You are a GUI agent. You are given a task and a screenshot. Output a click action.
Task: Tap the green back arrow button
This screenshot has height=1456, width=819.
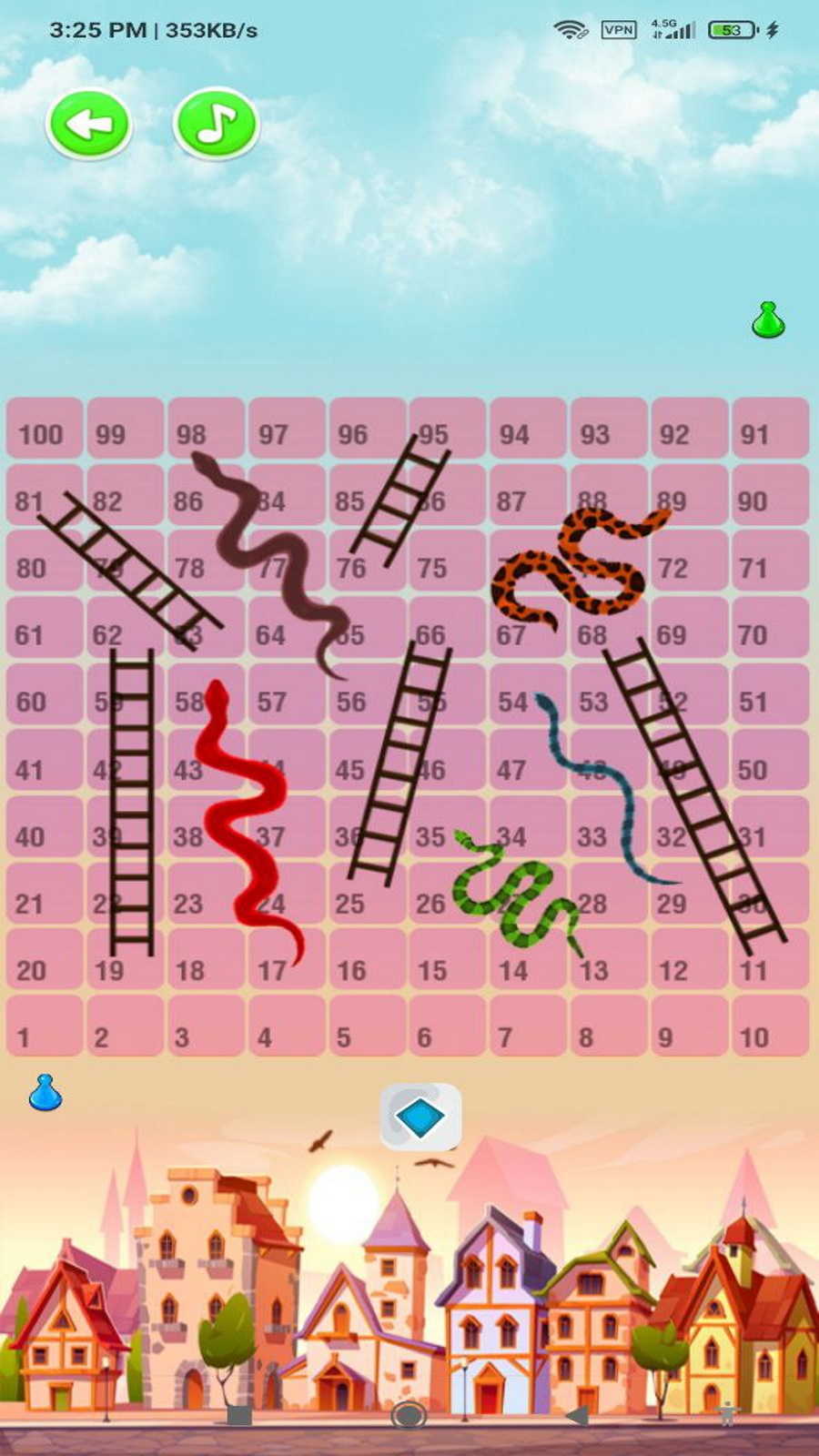tap(88, 124)
